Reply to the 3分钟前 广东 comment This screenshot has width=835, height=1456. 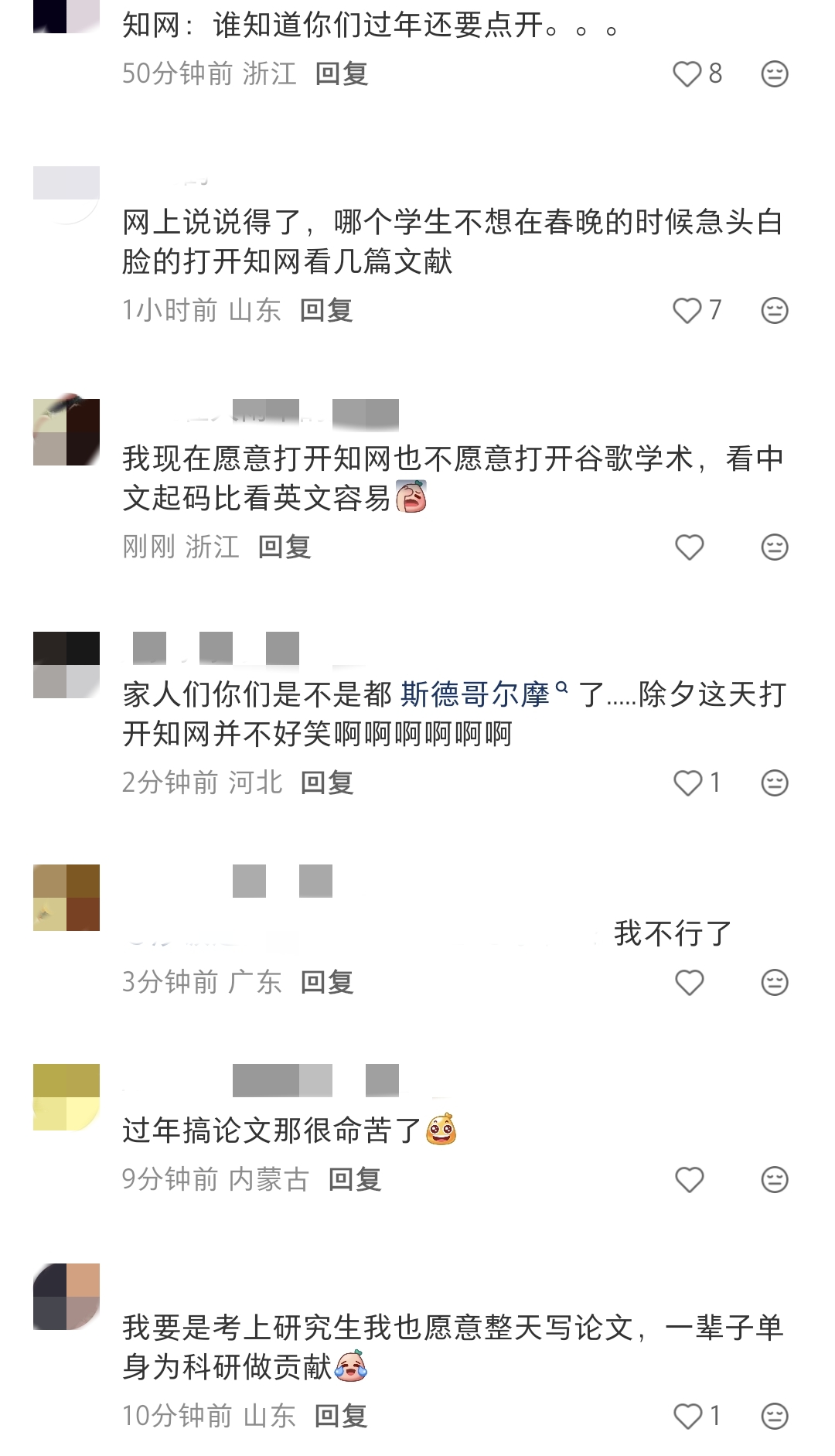click(x=327, y=983)
